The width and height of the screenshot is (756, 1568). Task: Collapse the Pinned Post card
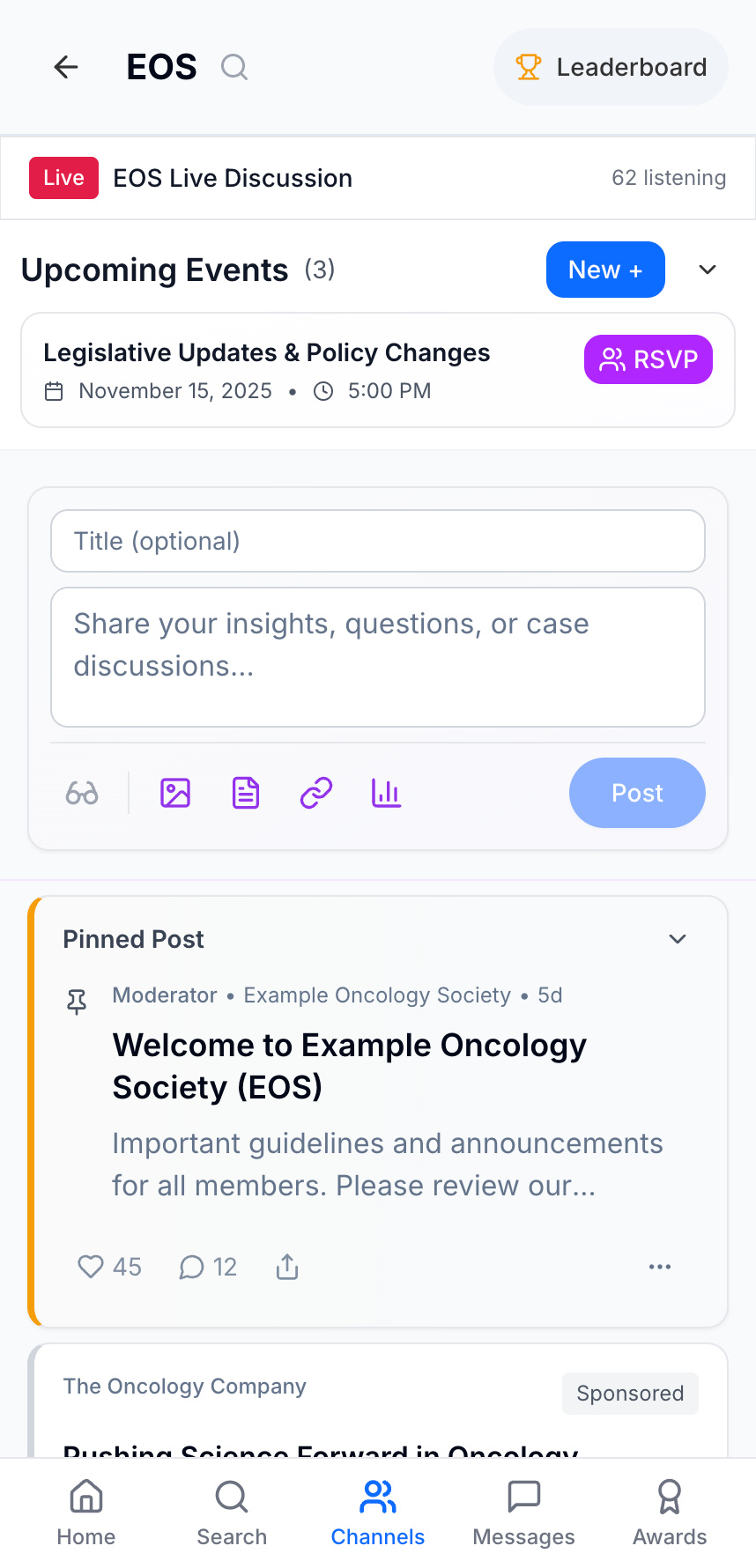678,939
